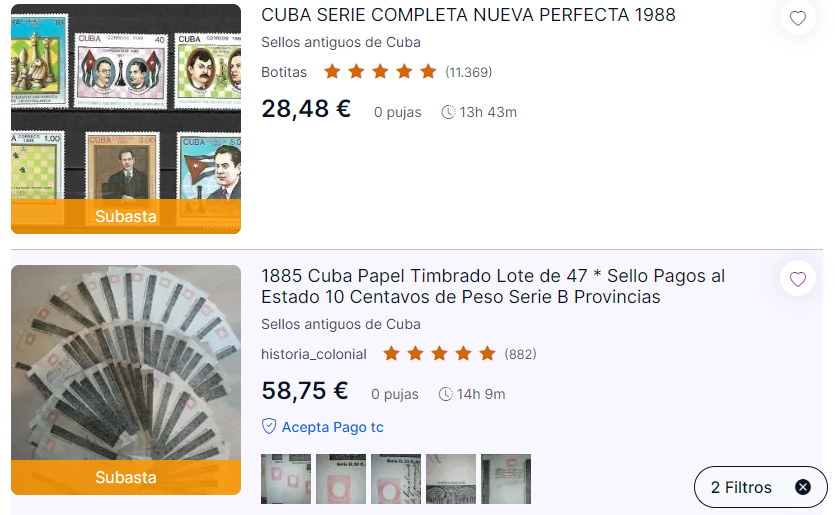Favorite the CUBA SERIE COMPLETA 1988 listing
Image resolution: width=835 pixels, height=515 pixels.
(797, 18)
